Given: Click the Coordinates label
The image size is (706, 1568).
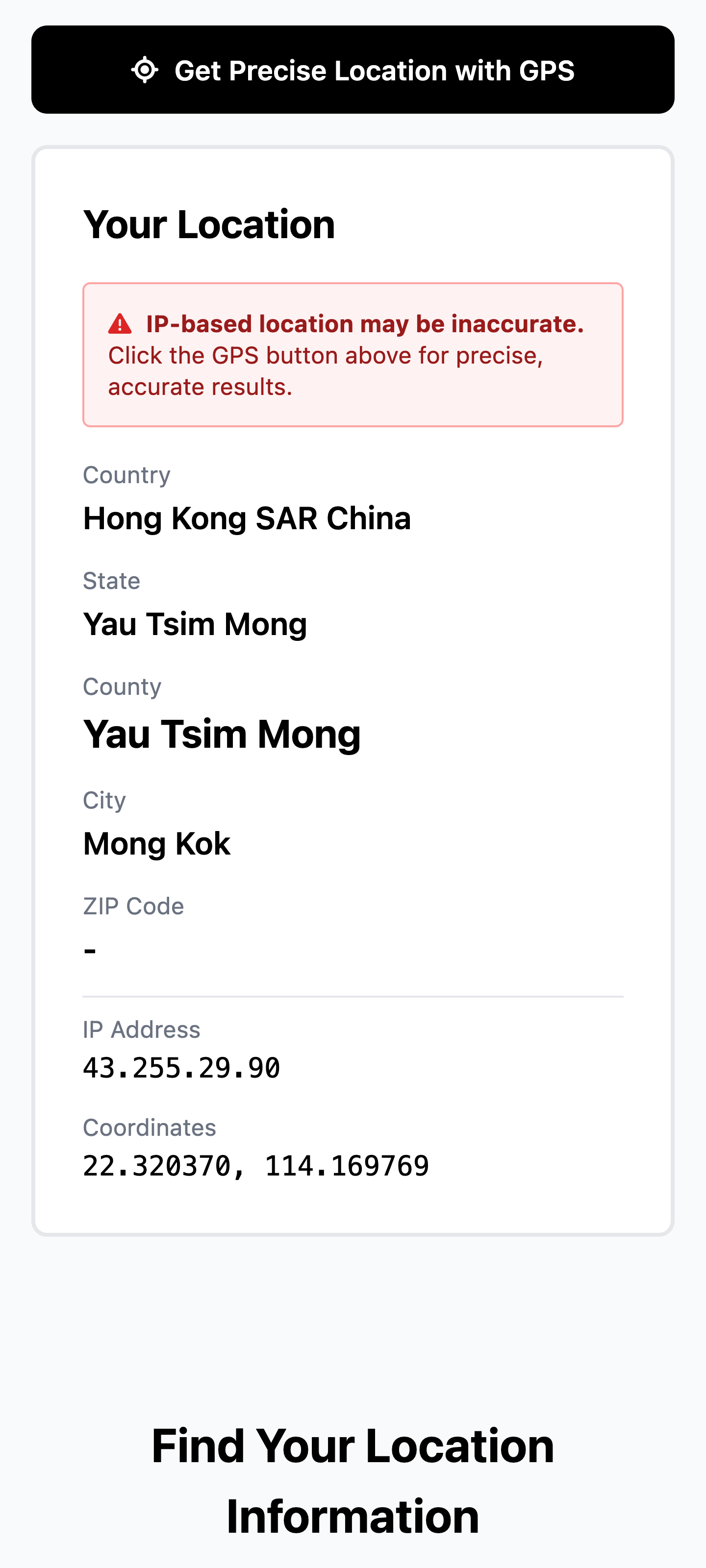Looking at the screenshot, I should (149, 1127).
